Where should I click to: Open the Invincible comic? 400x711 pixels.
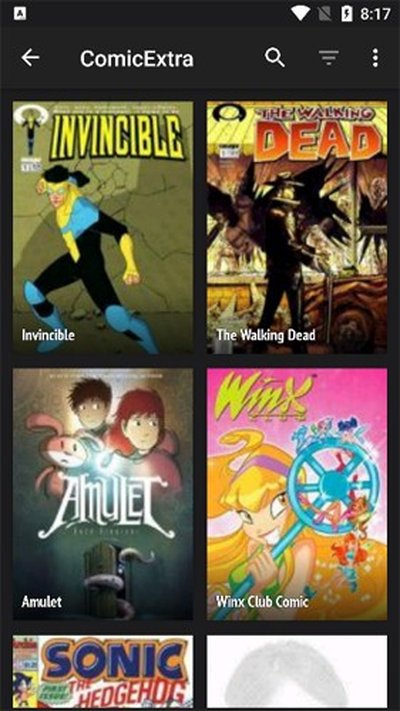click(x=103, y=227)
